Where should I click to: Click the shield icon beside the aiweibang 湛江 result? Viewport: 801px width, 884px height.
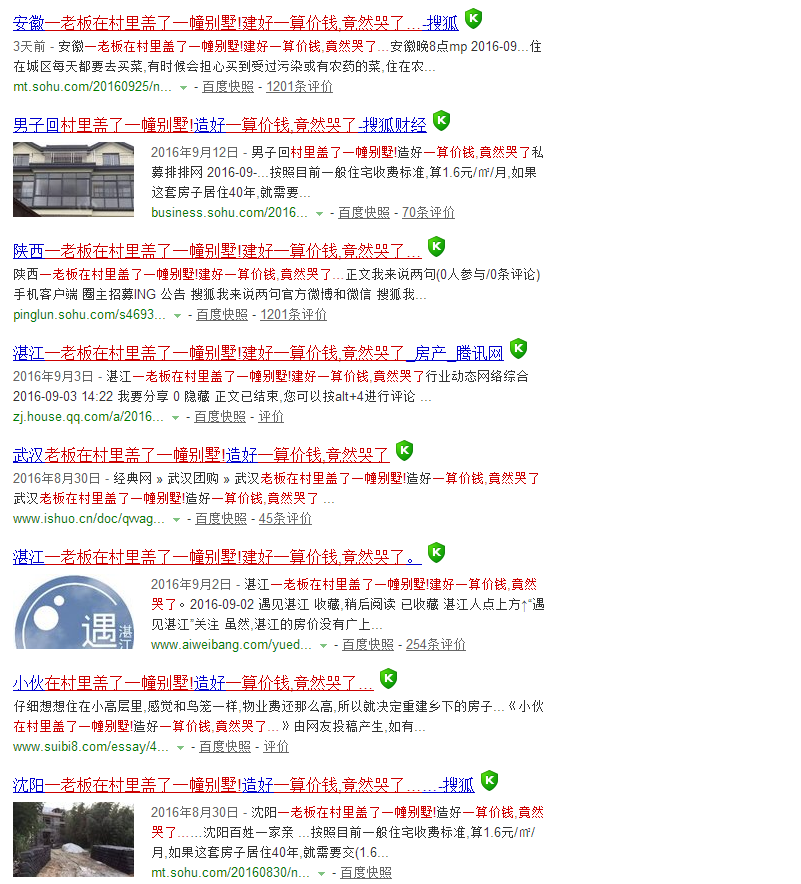click(435, 551)
